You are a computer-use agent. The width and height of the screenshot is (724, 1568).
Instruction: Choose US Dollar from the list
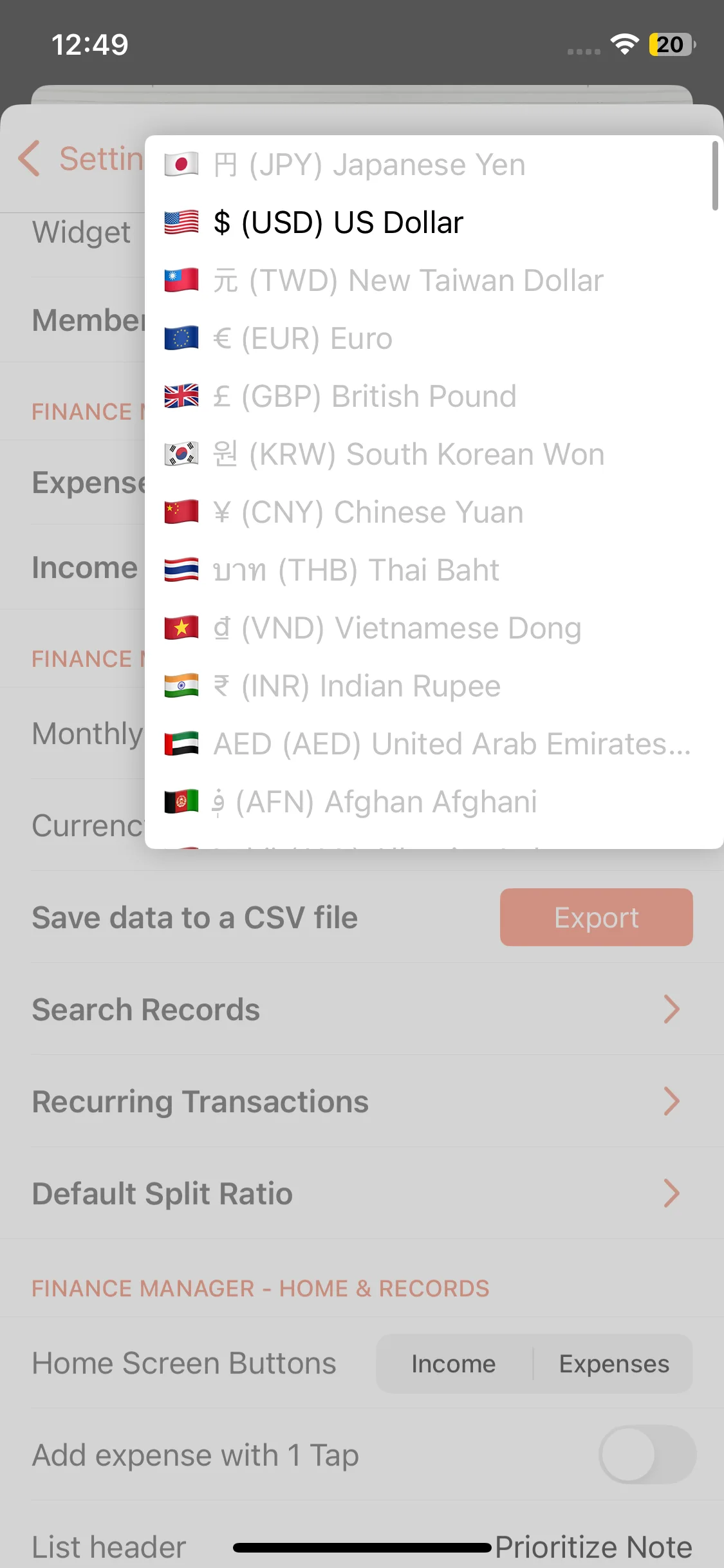pos(339,223)
